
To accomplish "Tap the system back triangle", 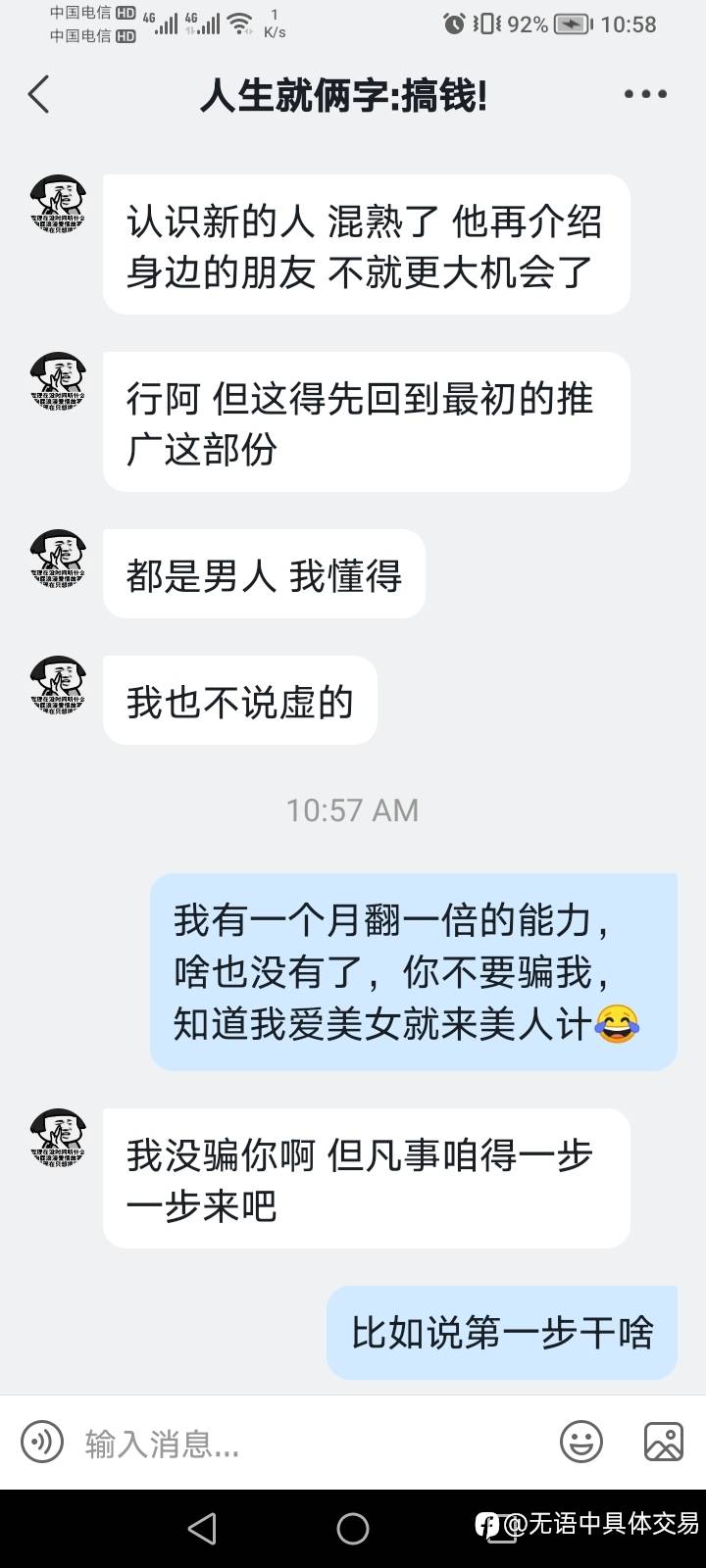I will pos(203,1528).
